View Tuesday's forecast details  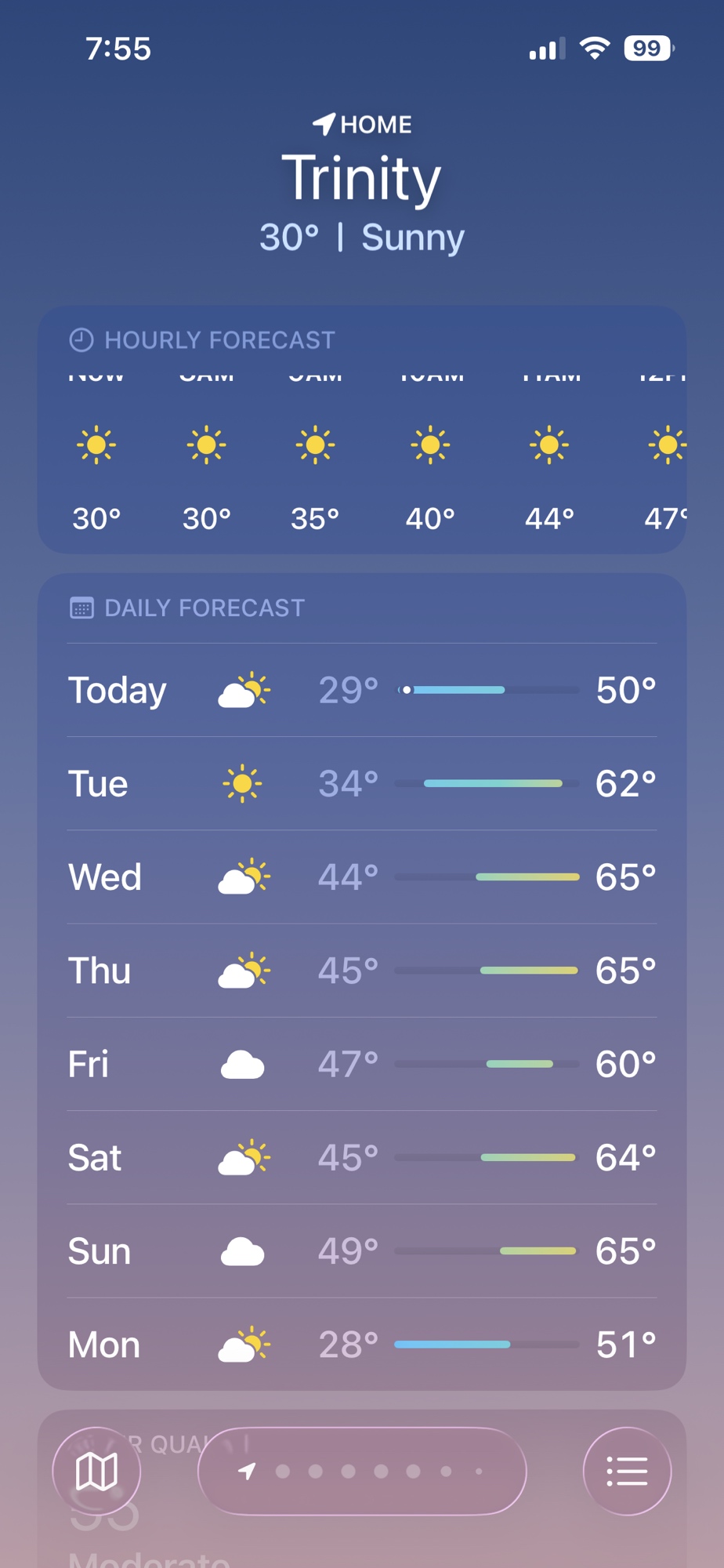pos(362,783)
